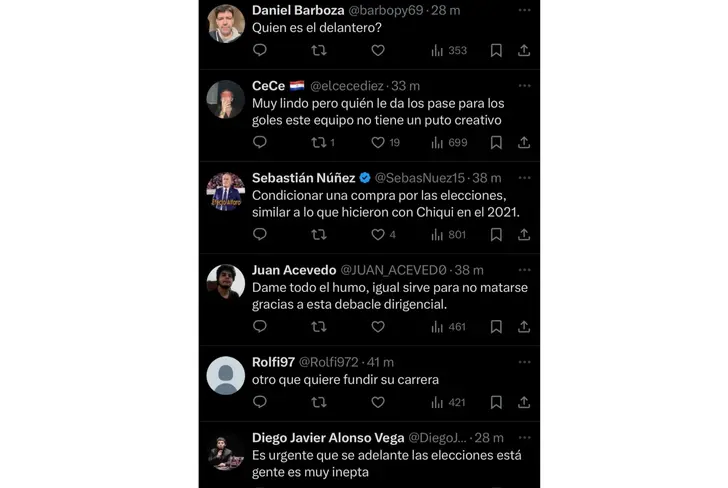Image resolution: width=728 pixels, height=488 pixels.
Task: Open Sebastián Núñez's profile avatar
Action: (x=226, y=191)
